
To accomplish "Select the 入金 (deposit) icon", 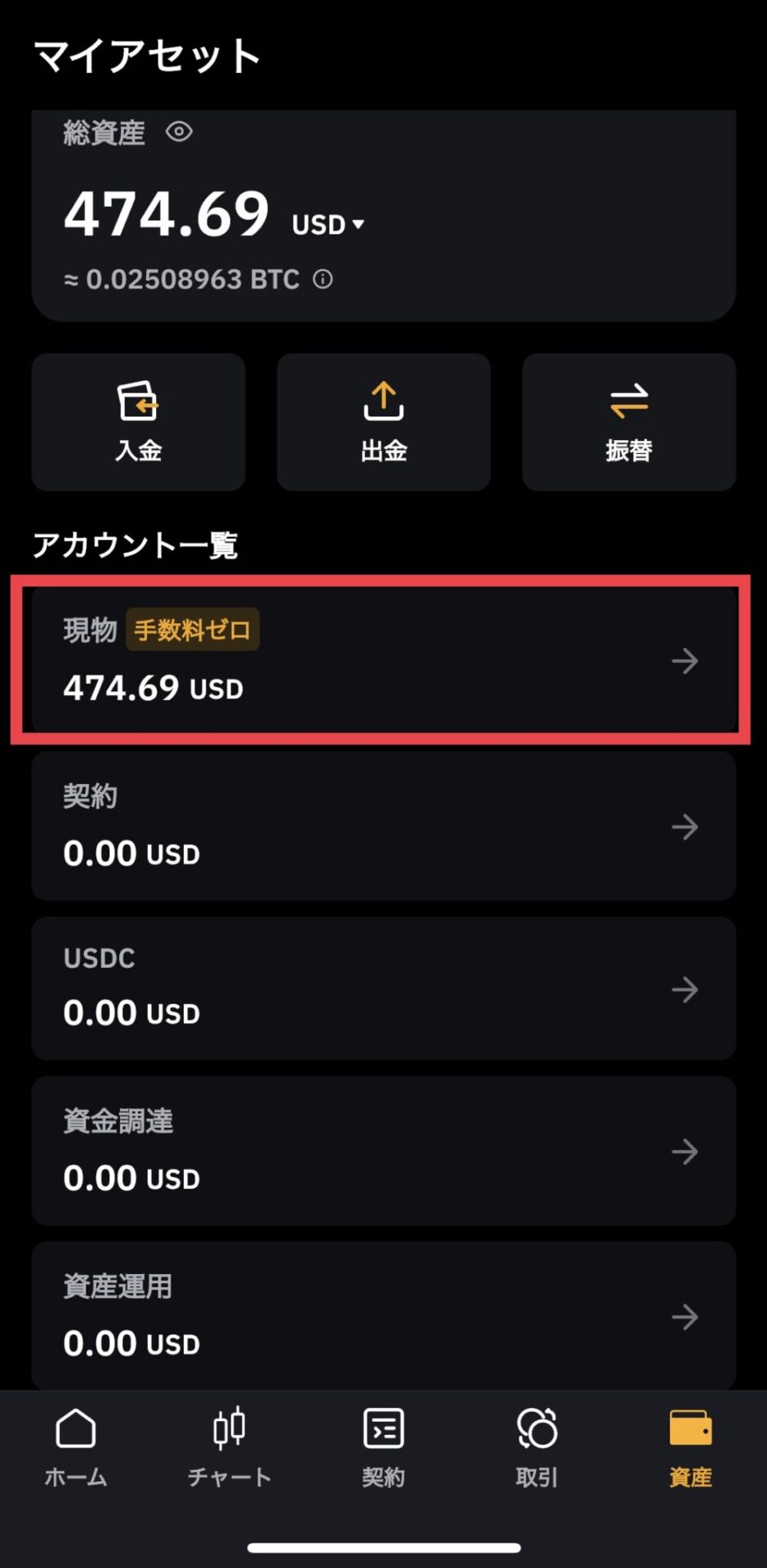I will coord(138,403).
